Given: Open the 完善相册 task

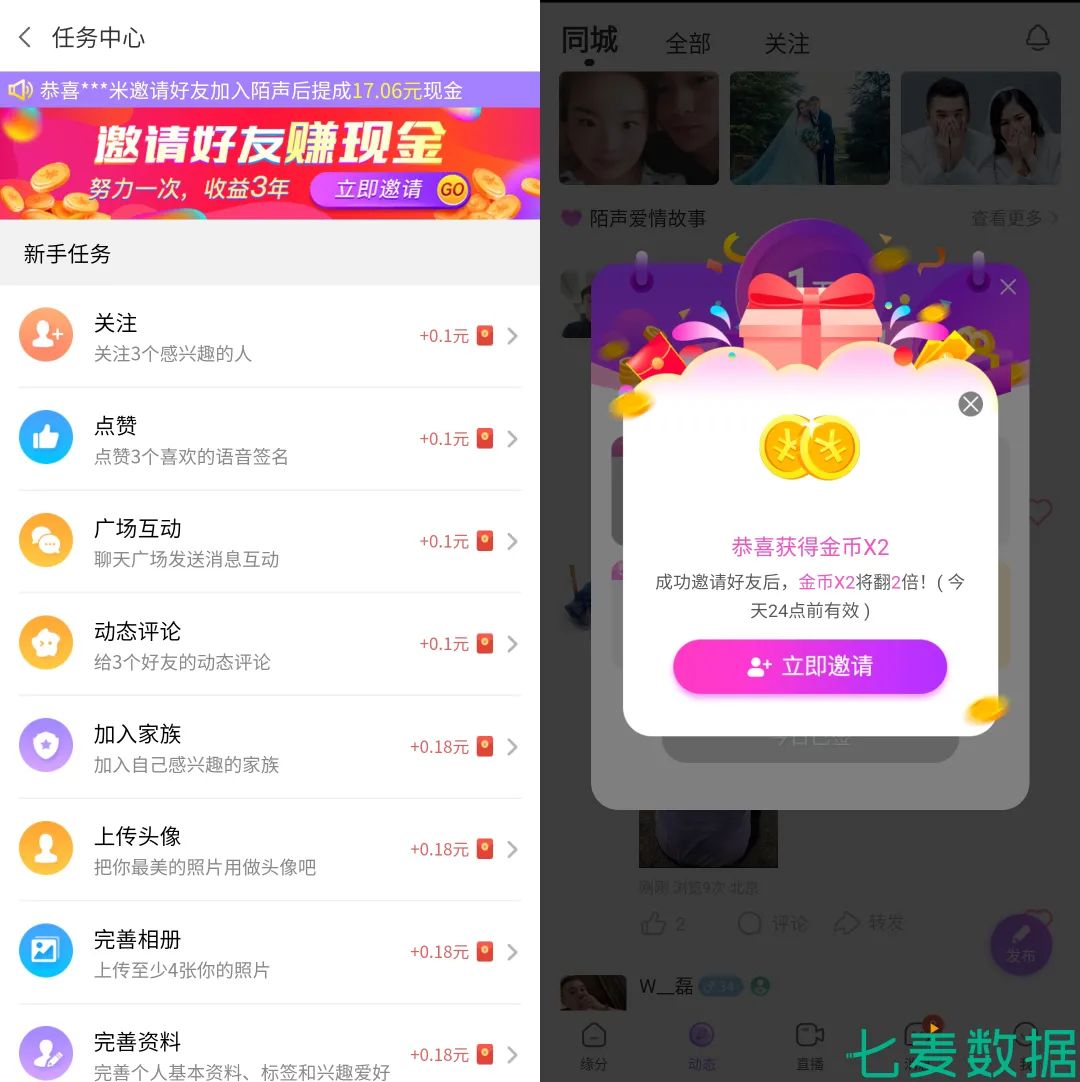Looking at the screenshot, I should click(x=270, y=953).
